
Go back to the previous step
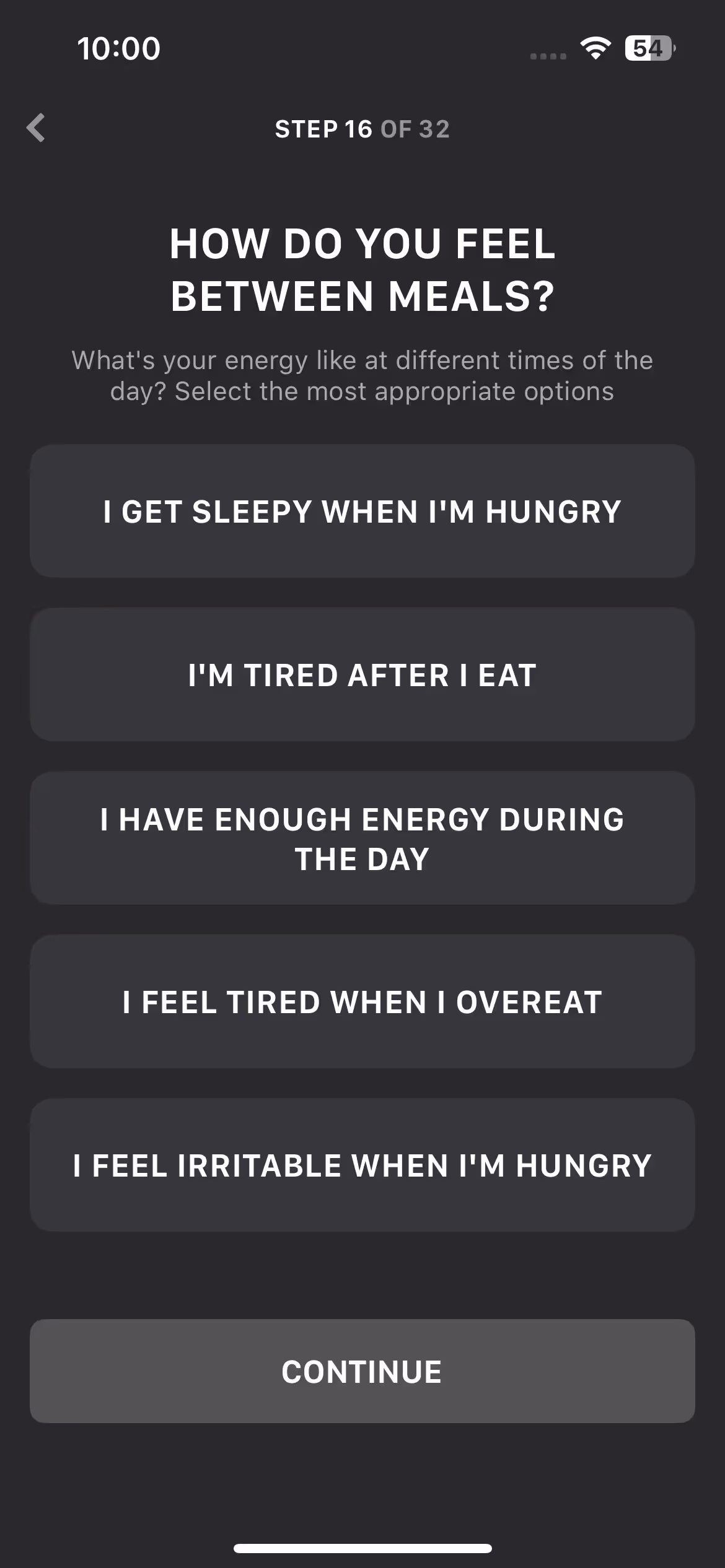click(x=36, y=128)
